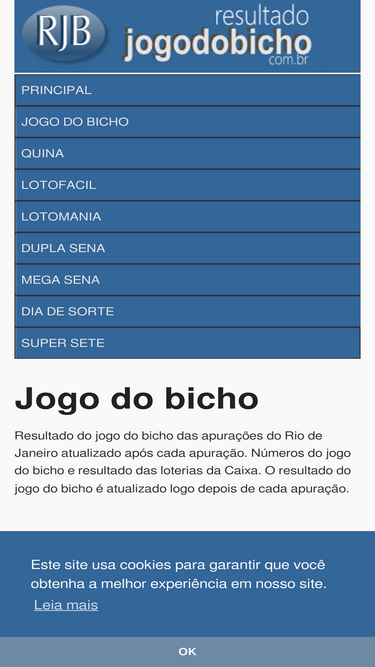Open the Leia mais cookie link
The height and width of the screenshot is (667, 375).
(66, 605)
